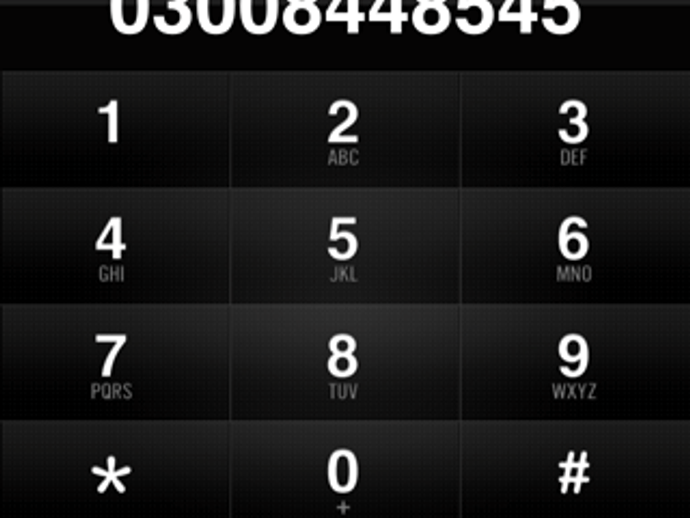Viewport: 690px width, 518px height.
Task: Dial digit 8 (TUV)
Action: tap(343, 363)
